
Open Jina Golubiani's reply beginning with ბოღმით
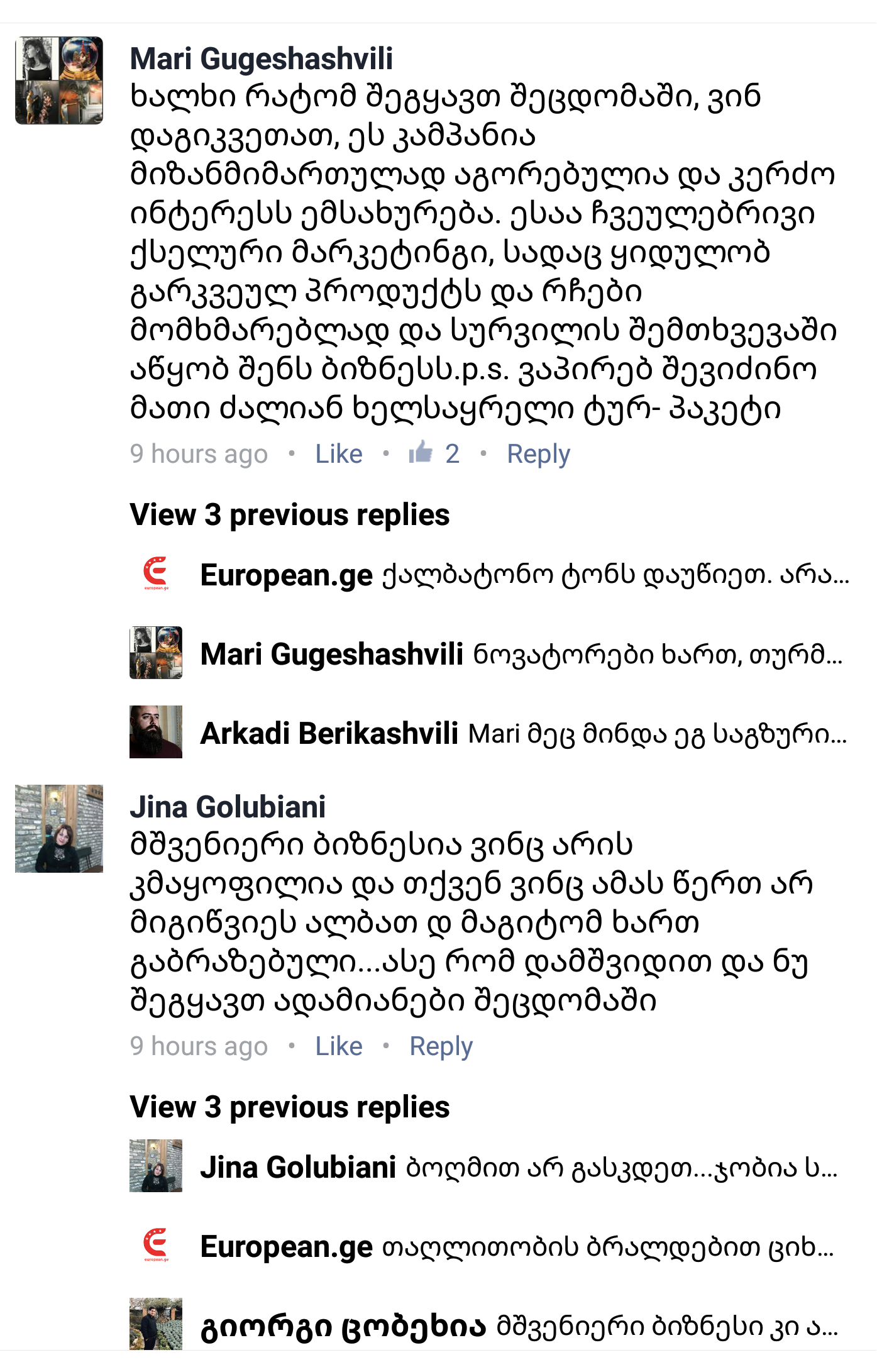pyautogui.click(x=519, y=1168)
